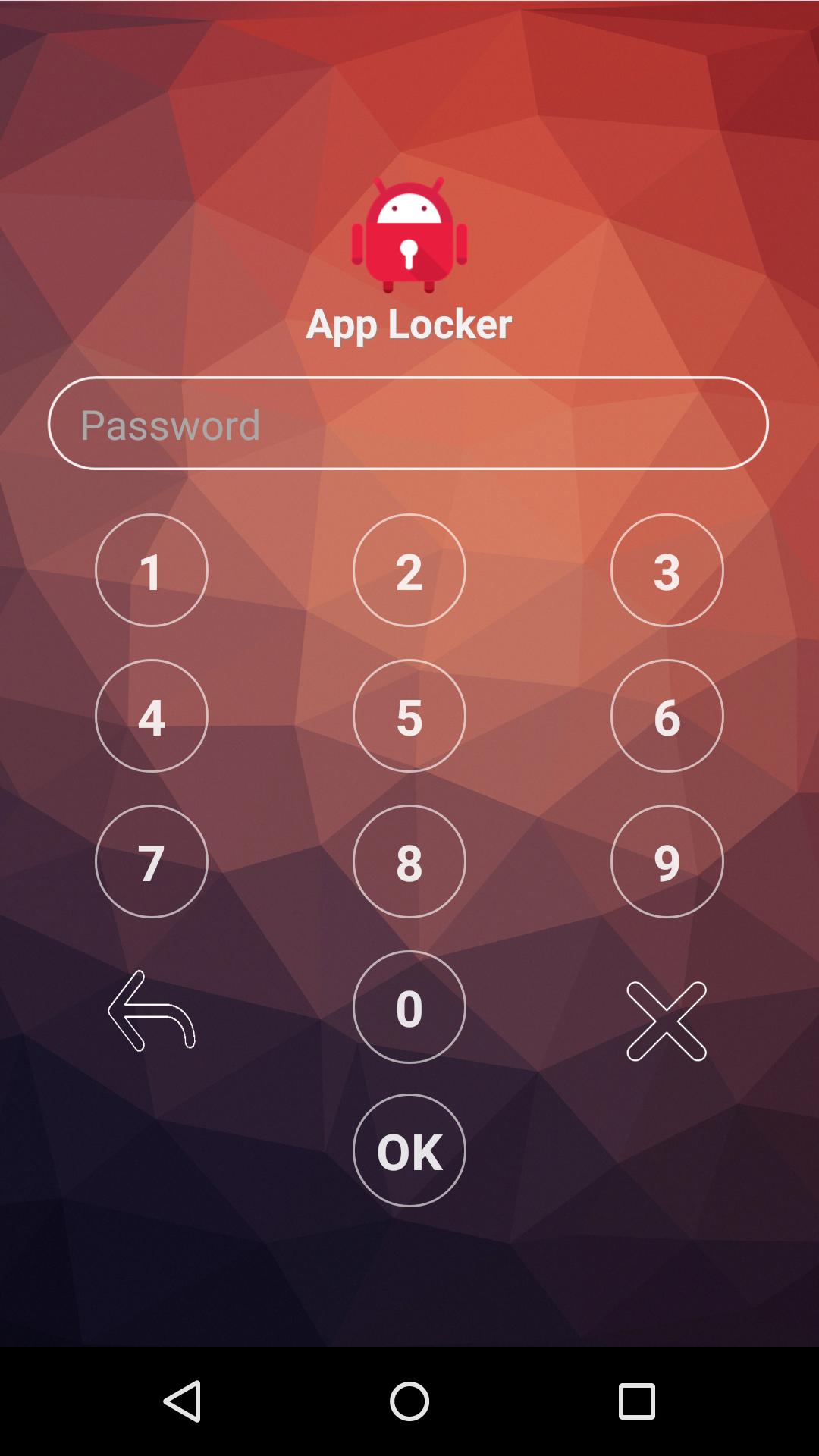Tap the Password input field
Image resolution: width=819 pixels, height=1456 pixels.
(x=409, y=423)
